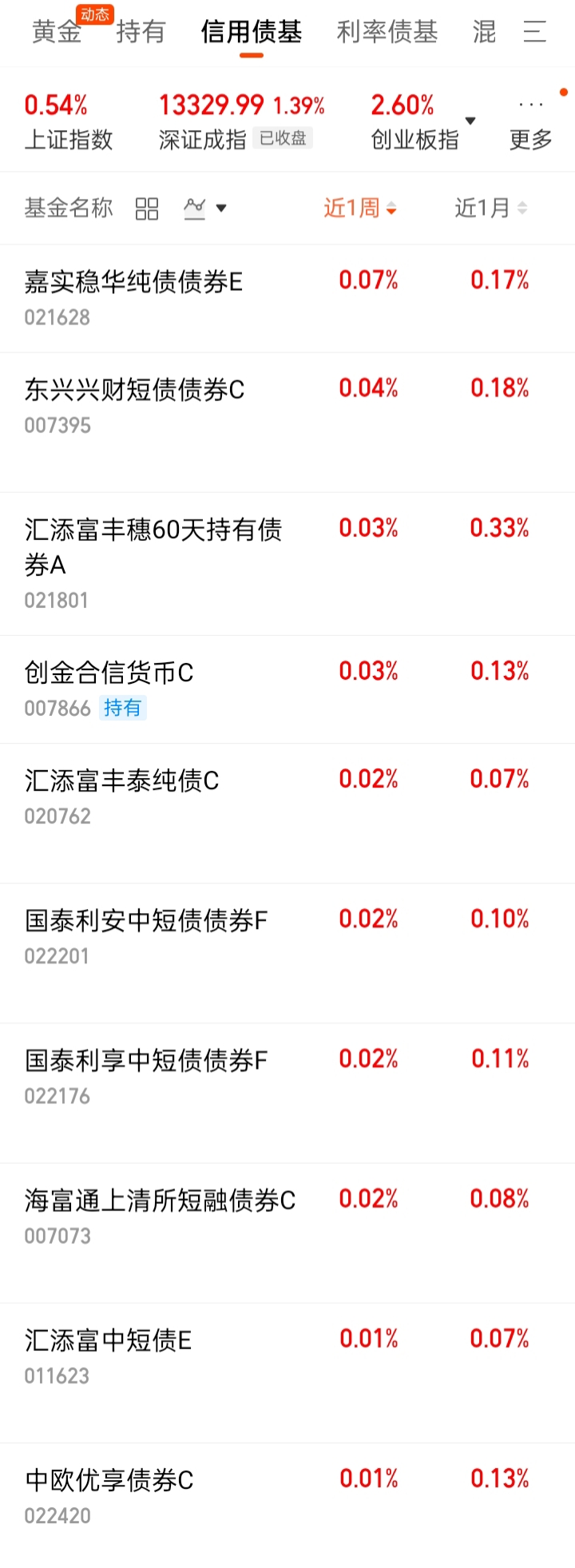Screen dimensions: 575x1568
Task: Switch to the 利率债基 tab
Action: coord(387,32)
